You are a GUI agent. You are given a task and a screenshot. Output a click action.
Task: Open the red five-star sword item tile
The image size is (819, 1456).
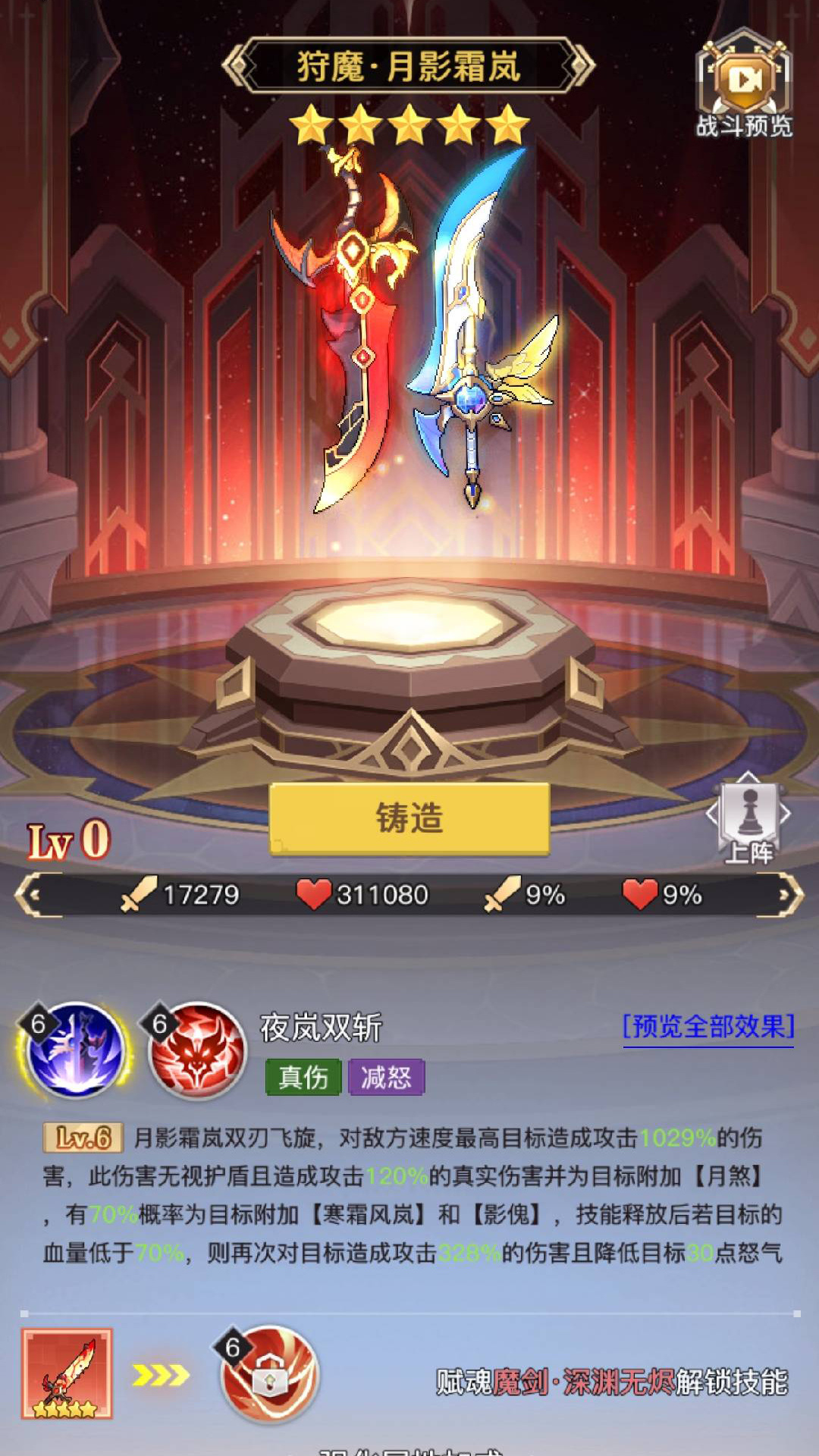click(x=67, y=1373)
